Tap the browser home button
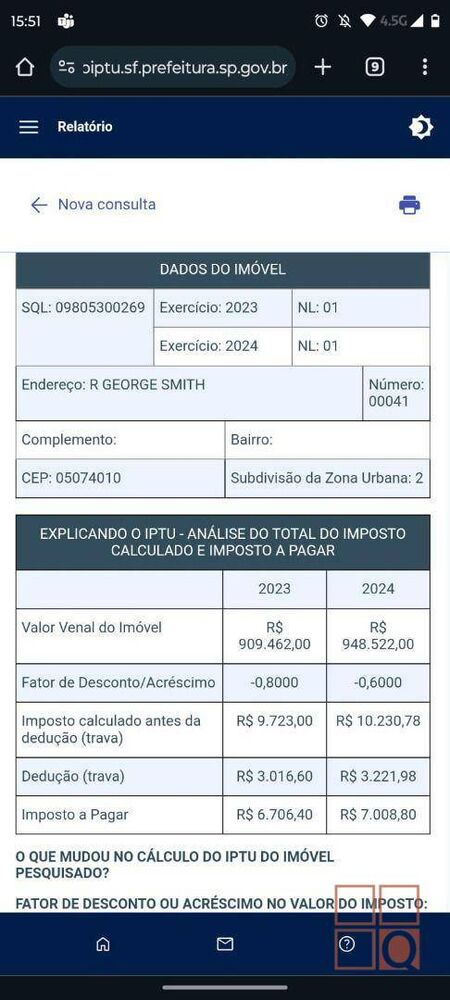Image resolution: width=450 pixels, height=1000 pixels. 24,67
